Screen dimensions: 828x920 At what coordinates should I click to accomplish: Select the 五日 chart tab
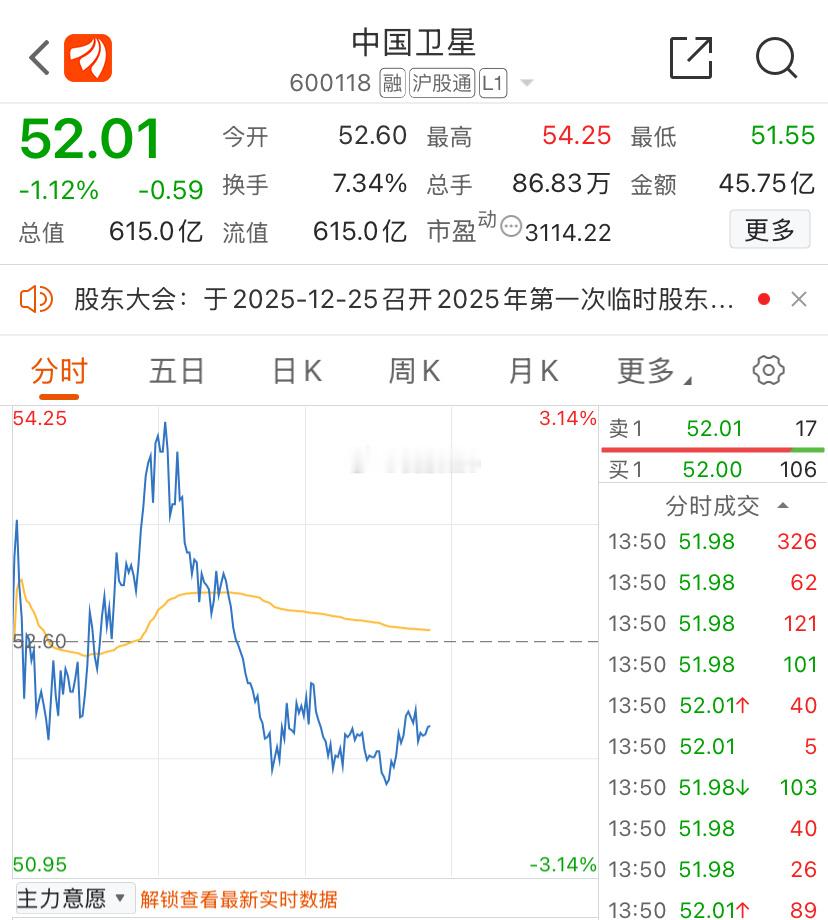coord(176,370)
